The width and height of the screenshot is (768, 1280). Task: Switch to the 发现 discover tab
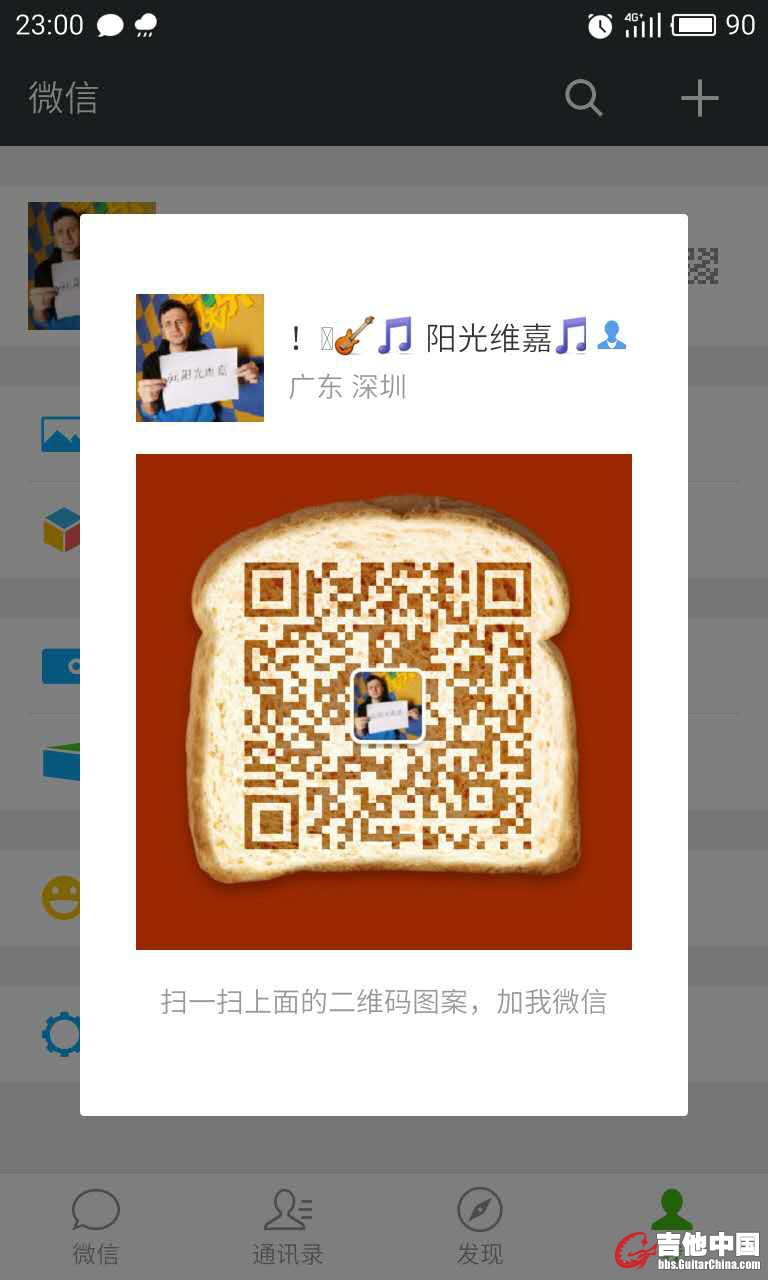[x=480, y=1226]
